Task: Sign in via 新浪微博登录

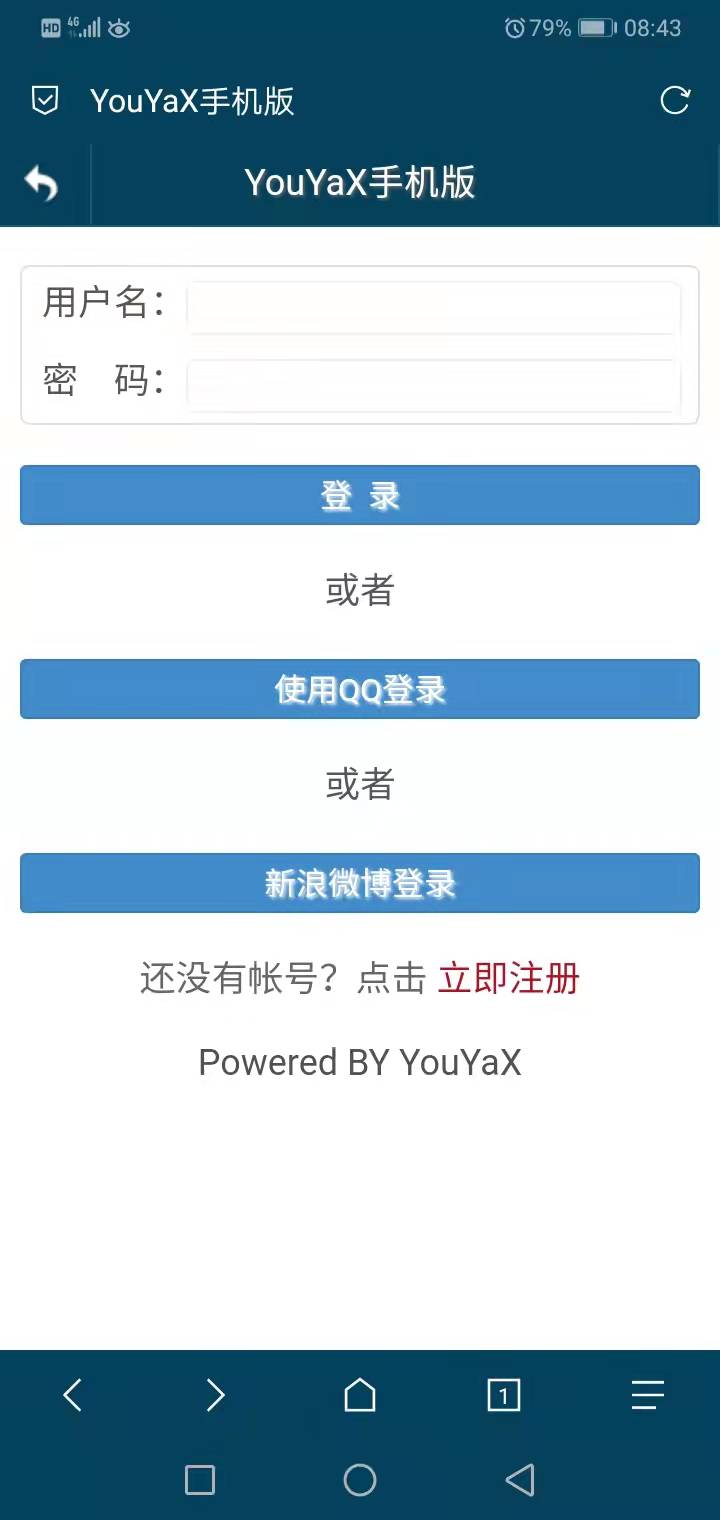Action: point(360,883)
